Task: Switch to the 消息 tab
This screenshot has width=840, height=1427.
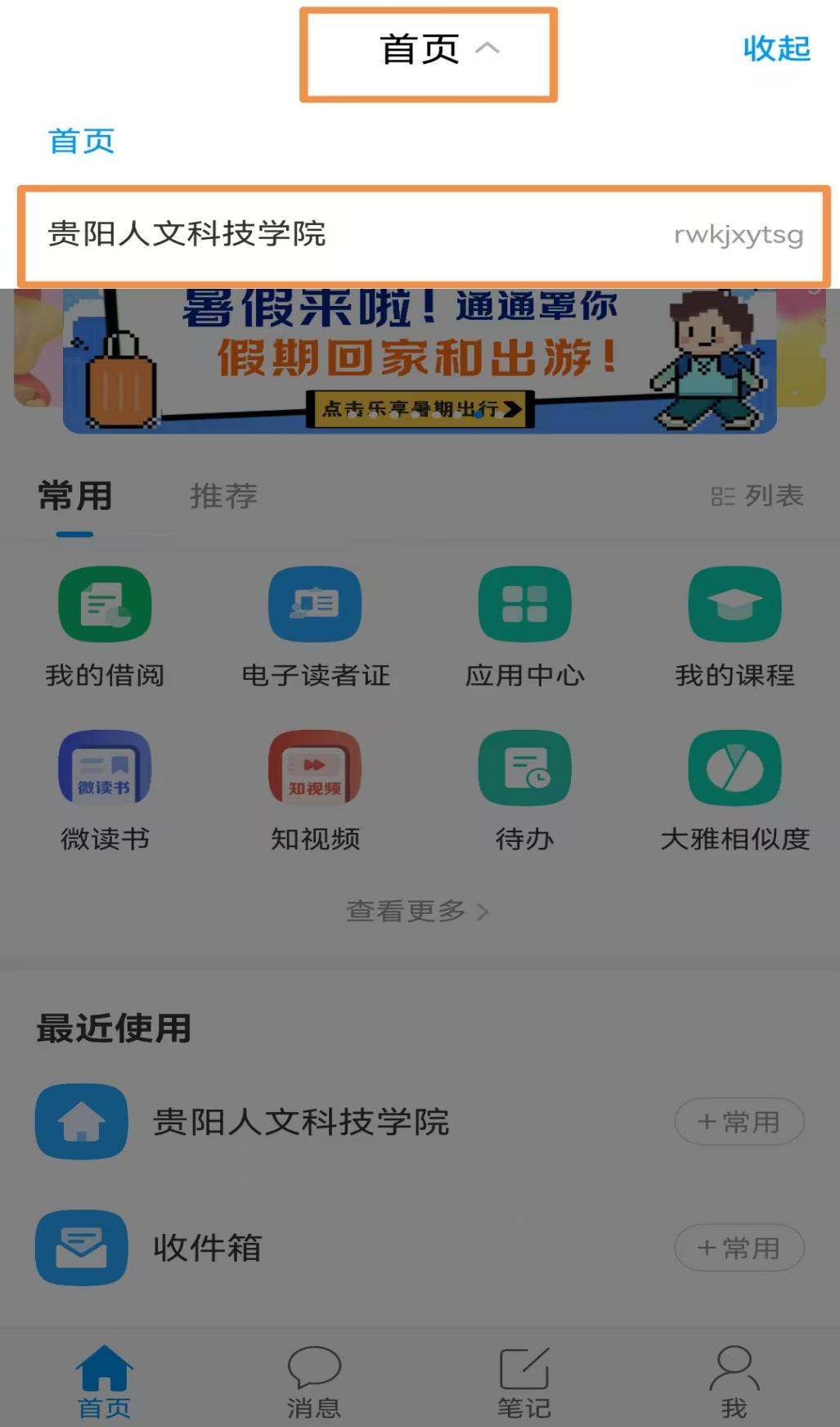Action: (314, 1382)
